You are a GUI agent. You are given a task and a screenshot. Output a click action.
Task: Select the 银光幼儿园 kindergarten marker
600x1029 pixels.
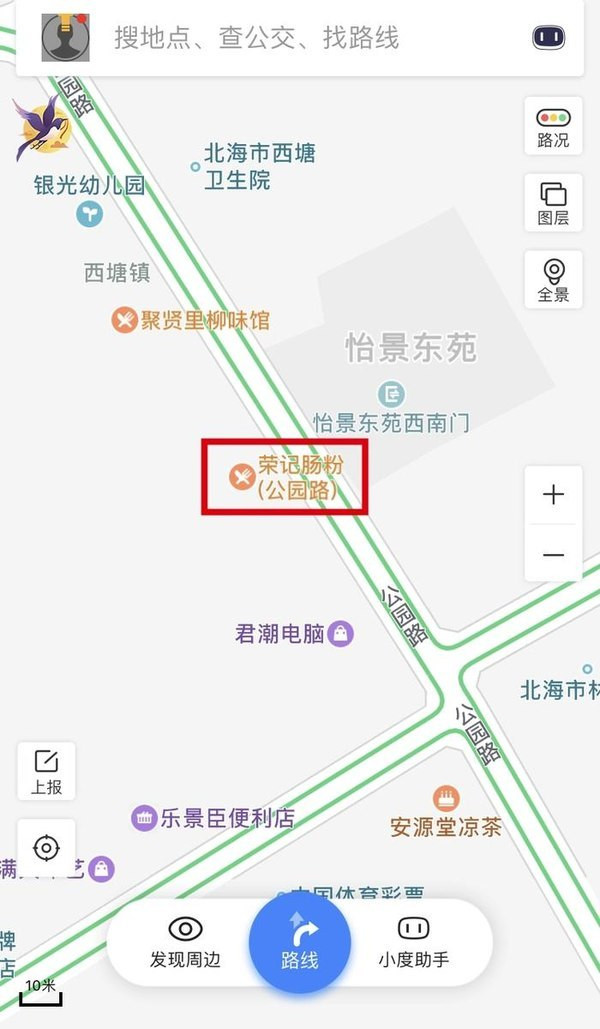89,213
